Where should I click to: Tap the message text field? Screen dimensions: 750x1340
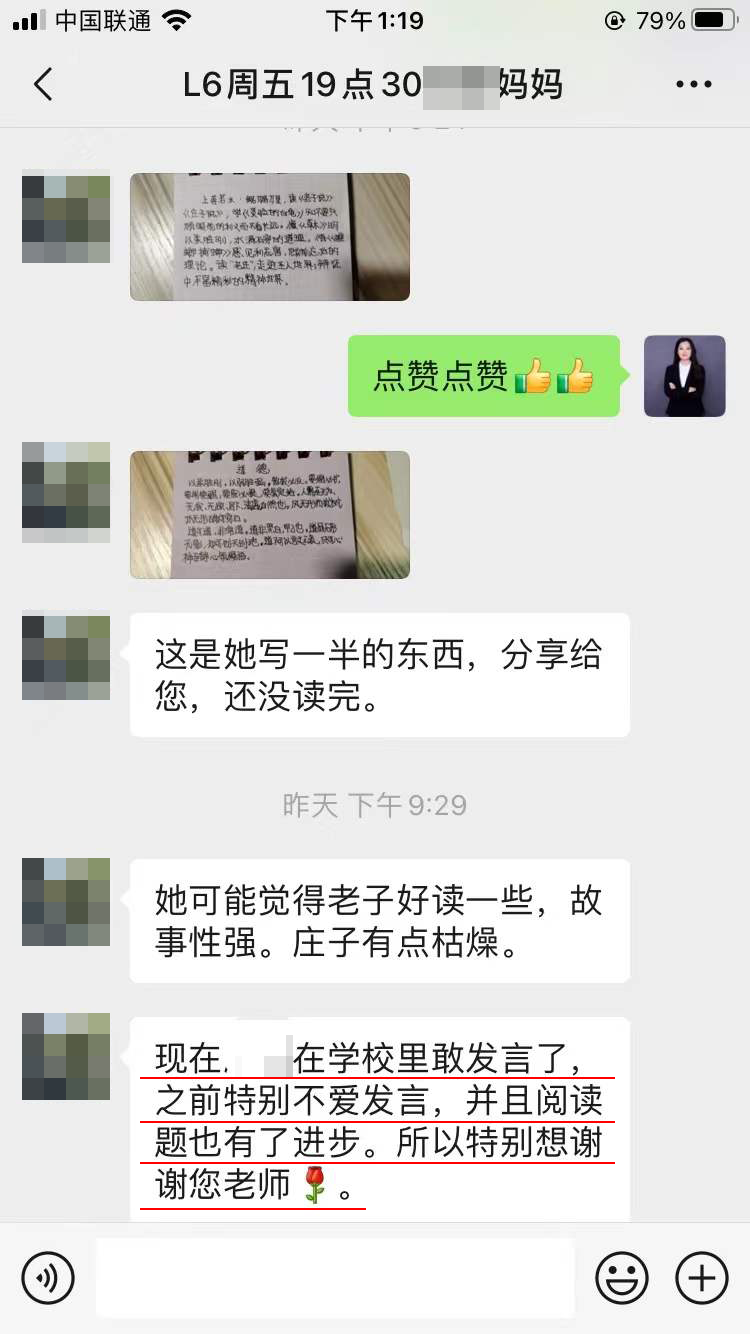[335, 1278]
